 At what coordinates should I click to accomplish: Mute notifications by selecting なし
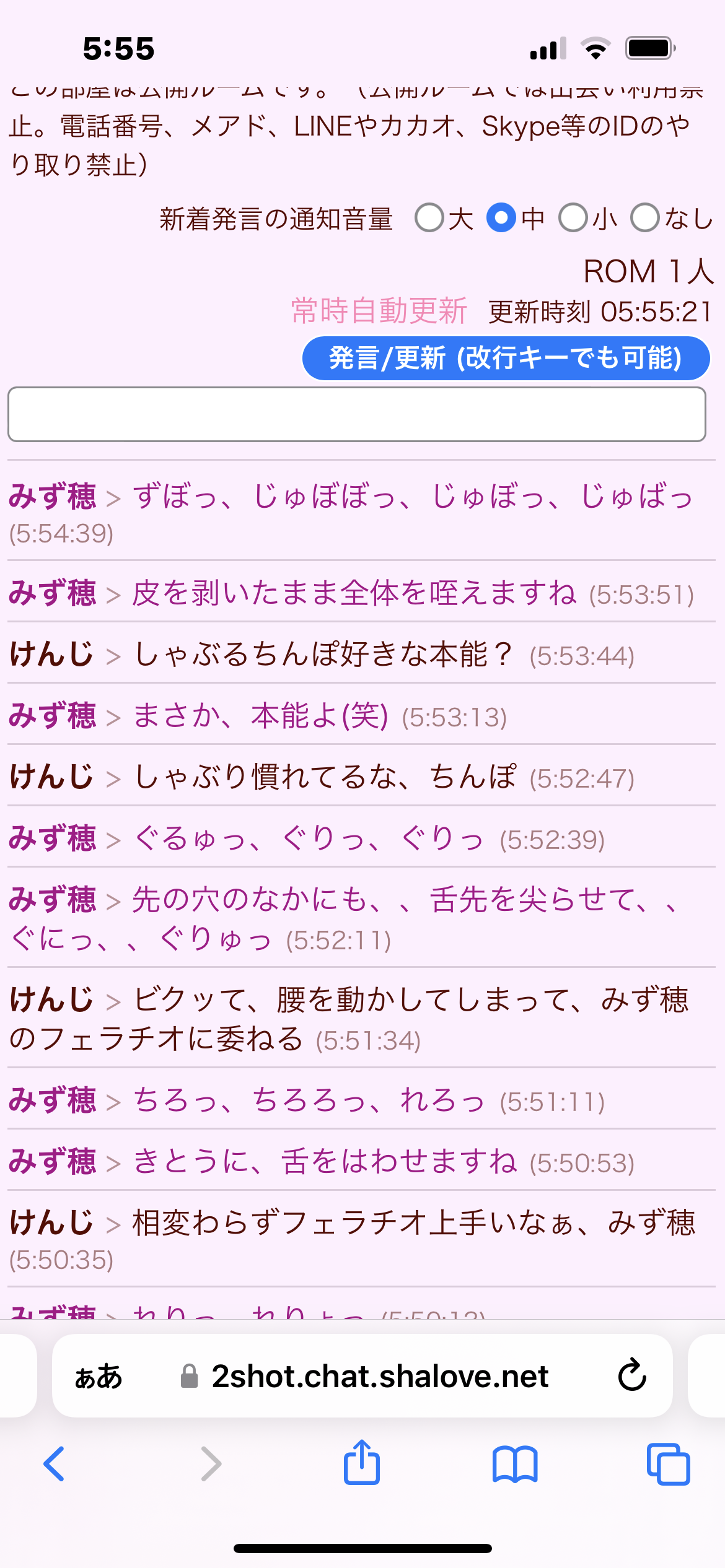tap(645, 218)
